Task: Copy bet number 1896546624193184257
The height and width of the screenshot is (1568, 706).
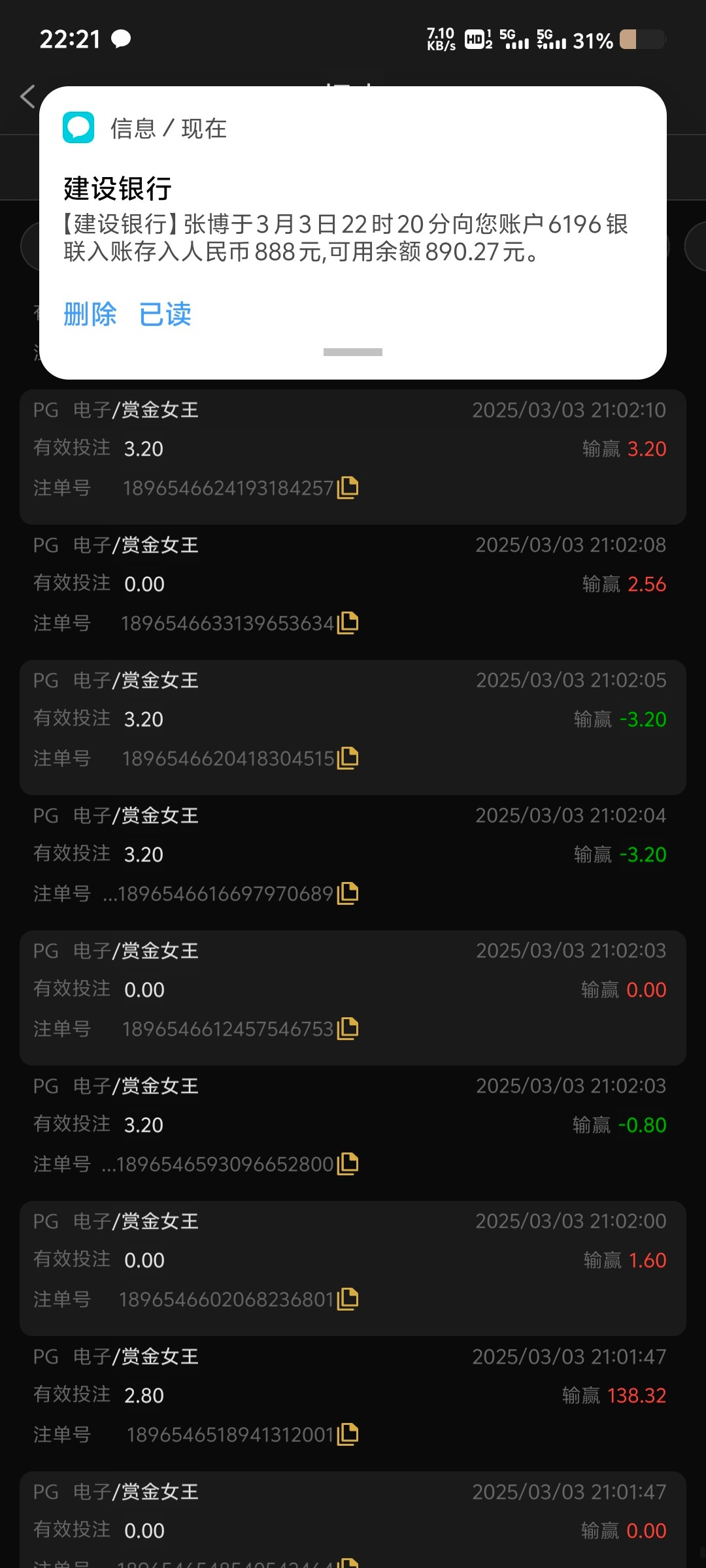Action: [x=348, y=488]
